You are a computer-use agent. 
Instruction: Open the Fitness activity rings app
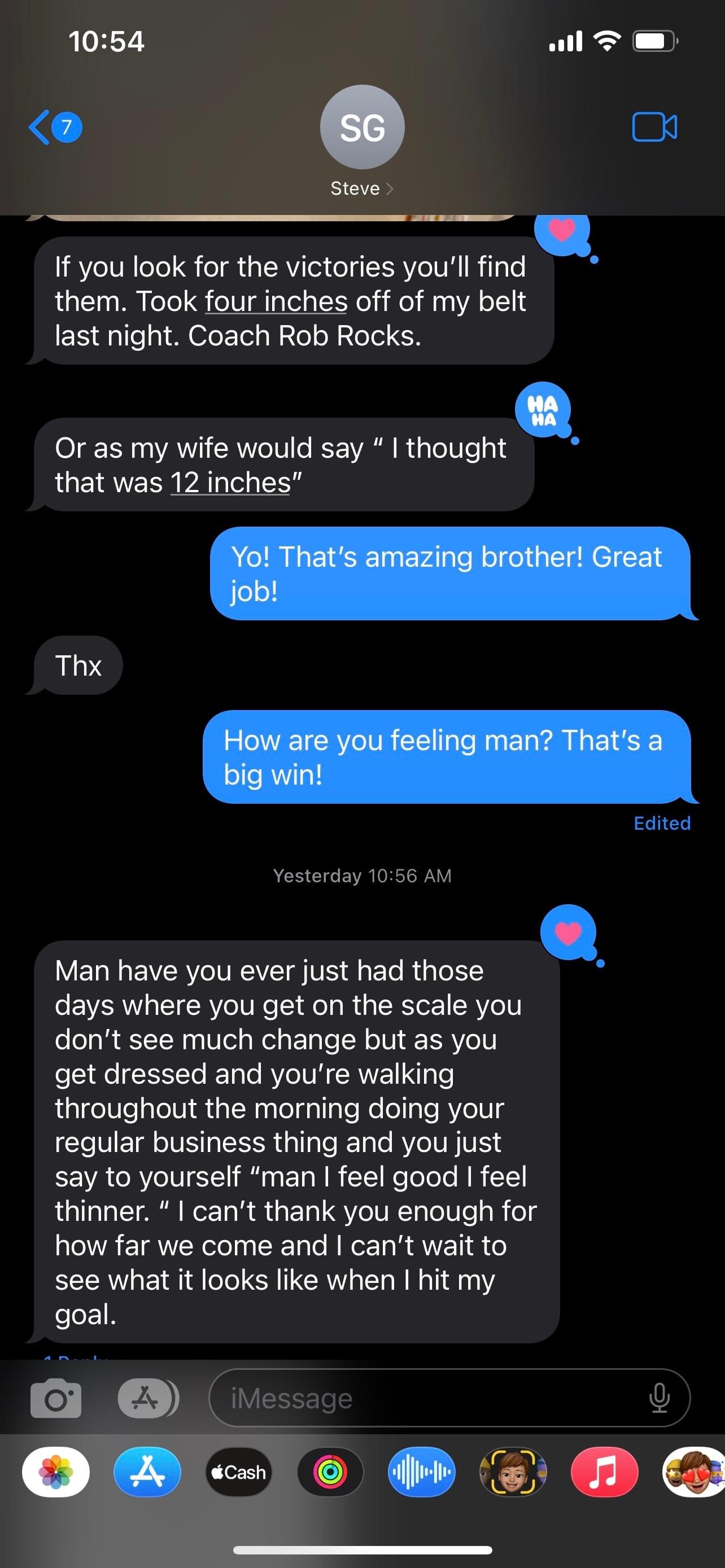coord(330,1473)
